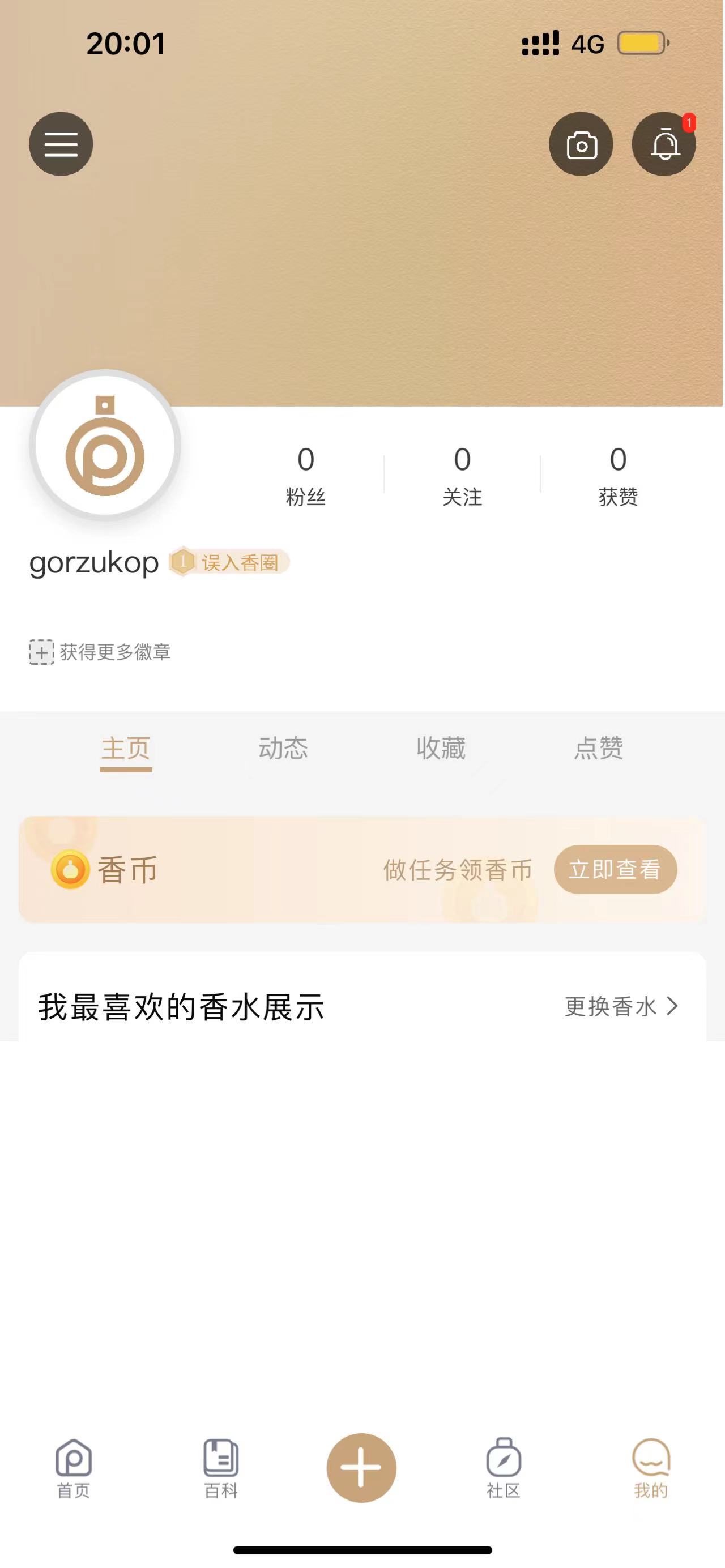The height and width of the screenshot is (1568, 725).
Task: Switch to the 点赞 tab
Action: pos(598,748)
